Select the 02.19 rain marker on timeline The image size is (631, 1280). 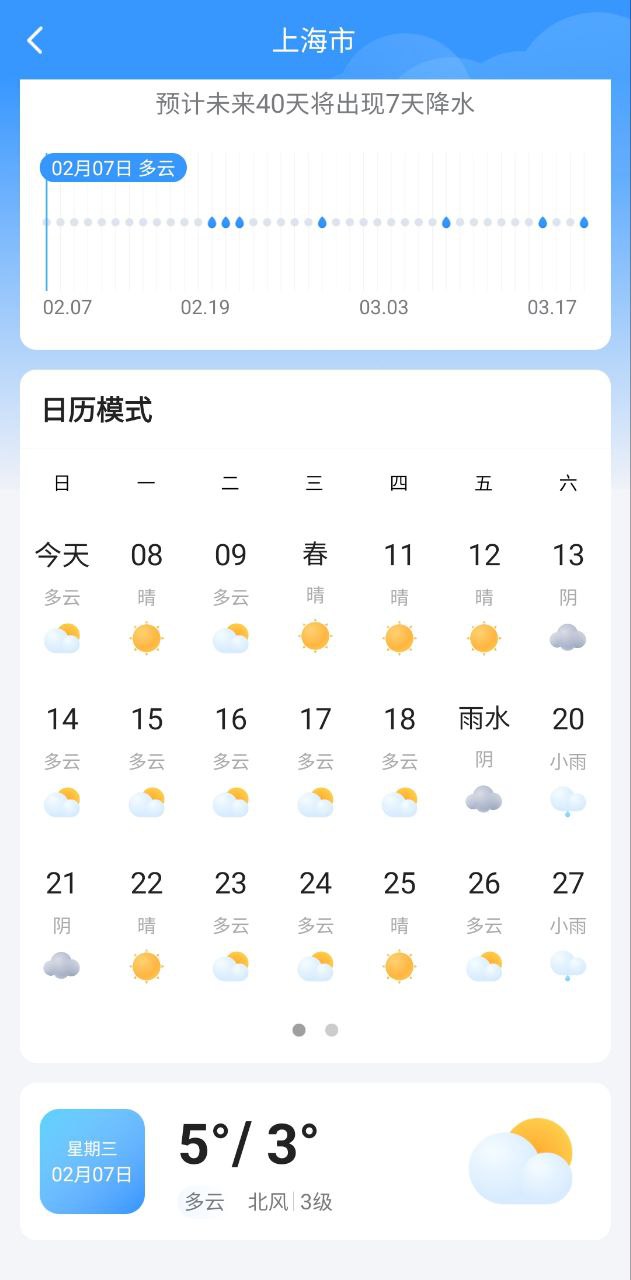pyautogui.click(x=212, y=222)
